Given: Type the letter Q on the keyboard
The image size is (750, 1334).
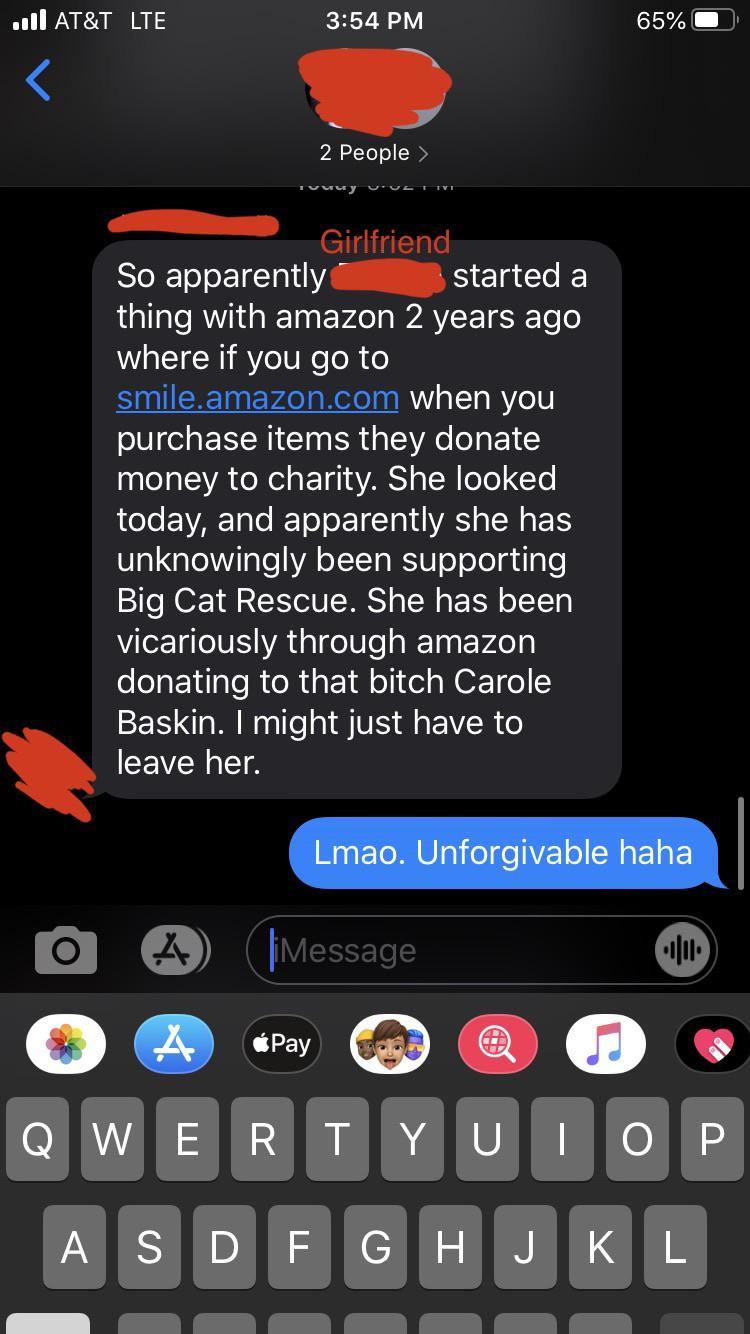Looking at the screenshot, I should click(38, 1139).
